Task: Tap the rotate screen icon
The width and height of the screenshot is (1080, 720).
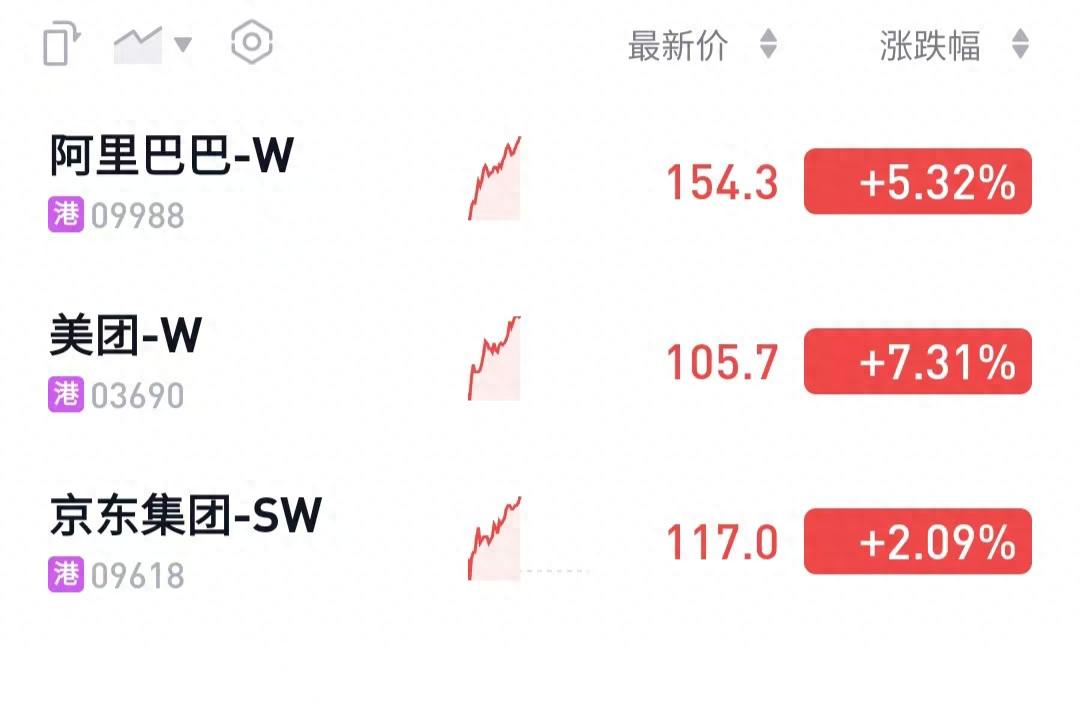Action: click(61, 45)
